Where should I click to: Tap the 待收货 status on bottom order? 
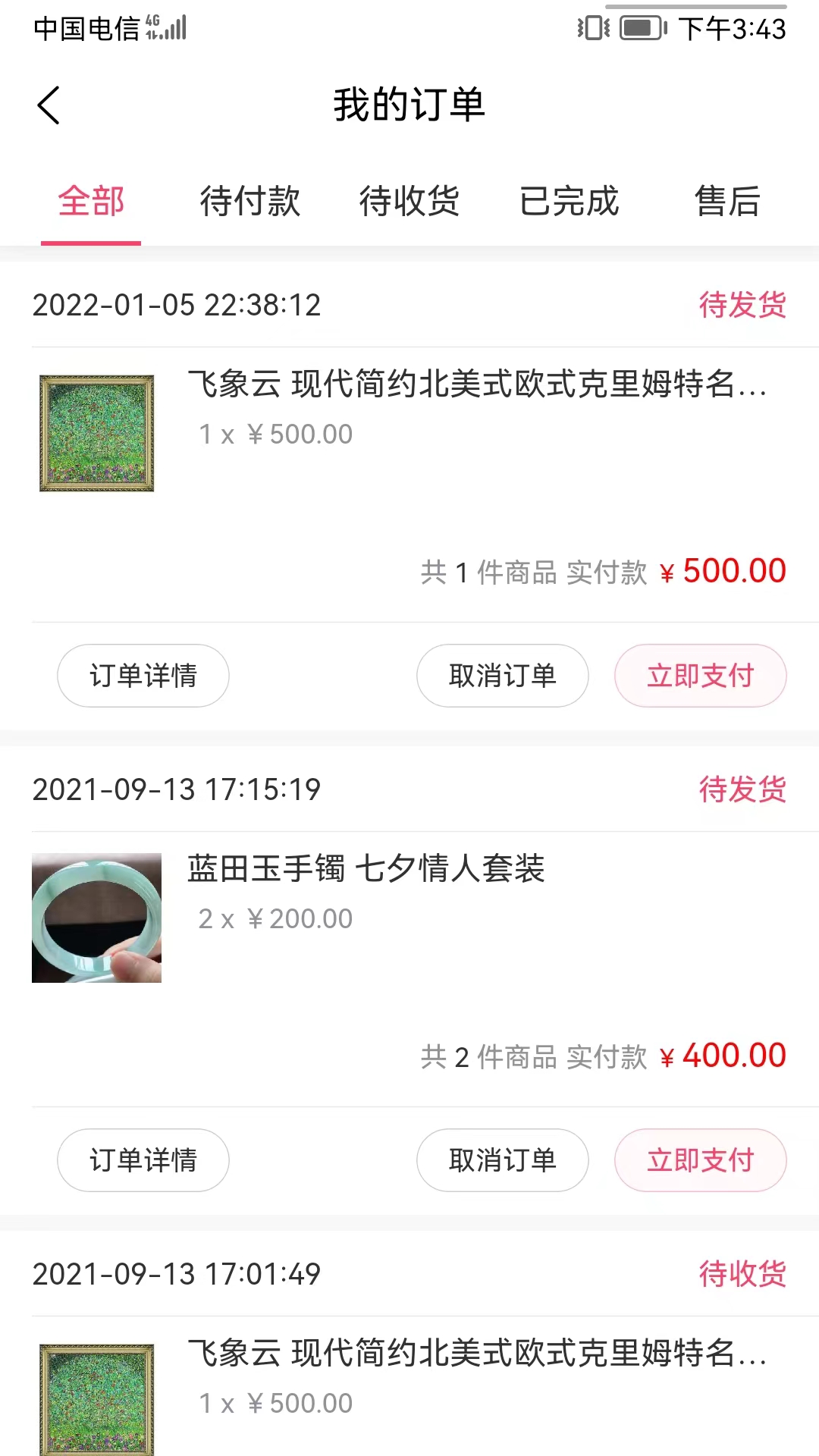coord(742,1275)
